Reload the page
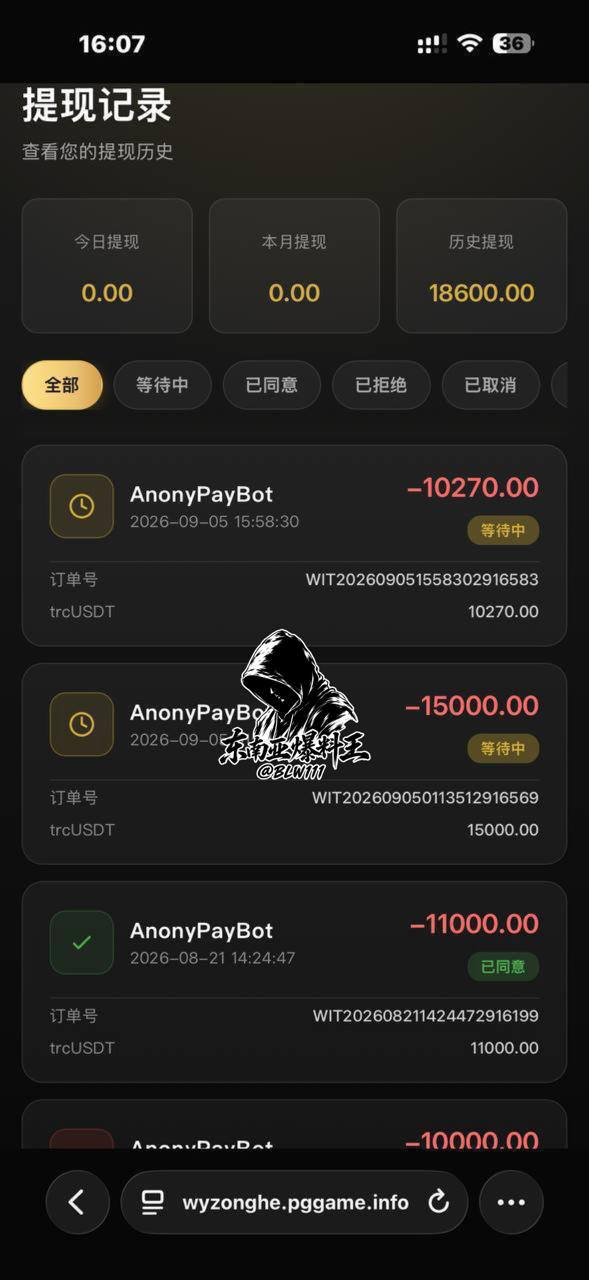The height and width of the screenshot is (1280, 589). tap(438, 1202)
